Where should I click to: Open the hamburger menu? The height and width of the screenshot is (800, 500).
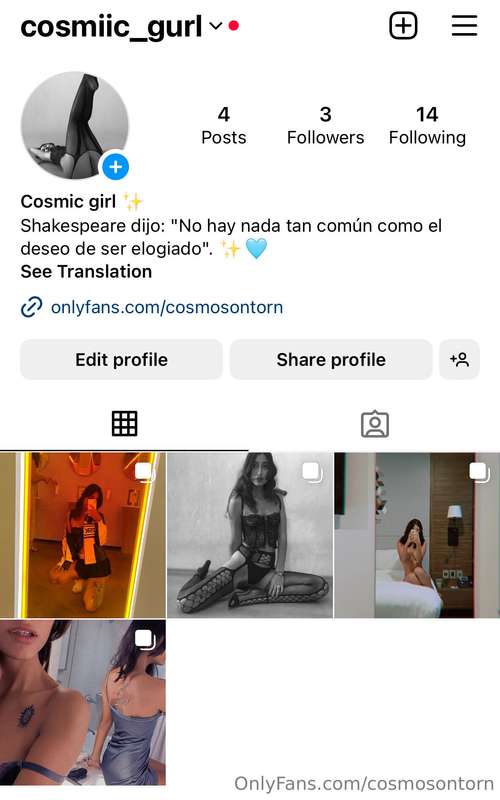click(464, 26)
